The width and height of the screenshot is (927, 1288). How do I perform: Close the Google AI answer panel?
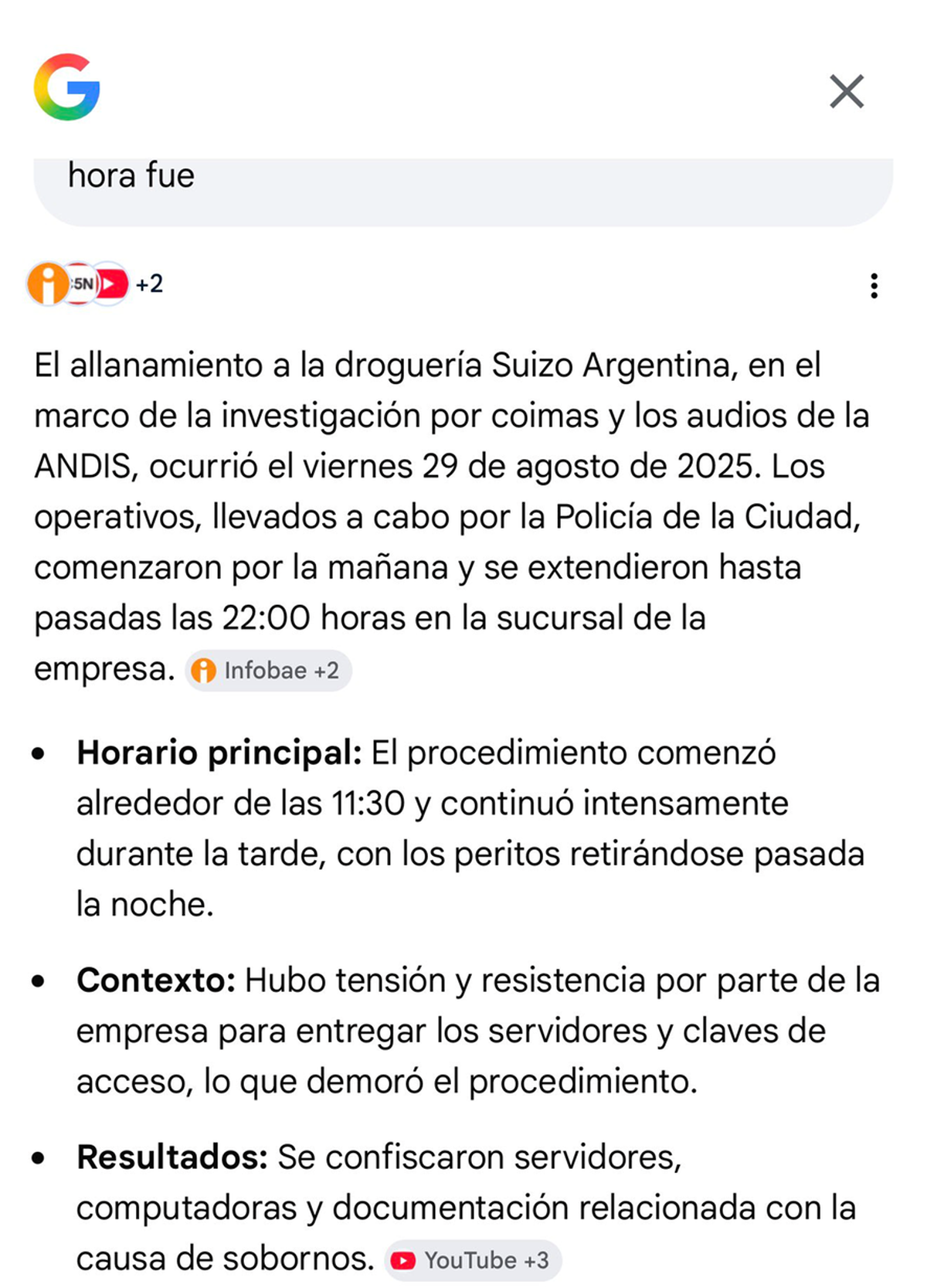point(847,91)
